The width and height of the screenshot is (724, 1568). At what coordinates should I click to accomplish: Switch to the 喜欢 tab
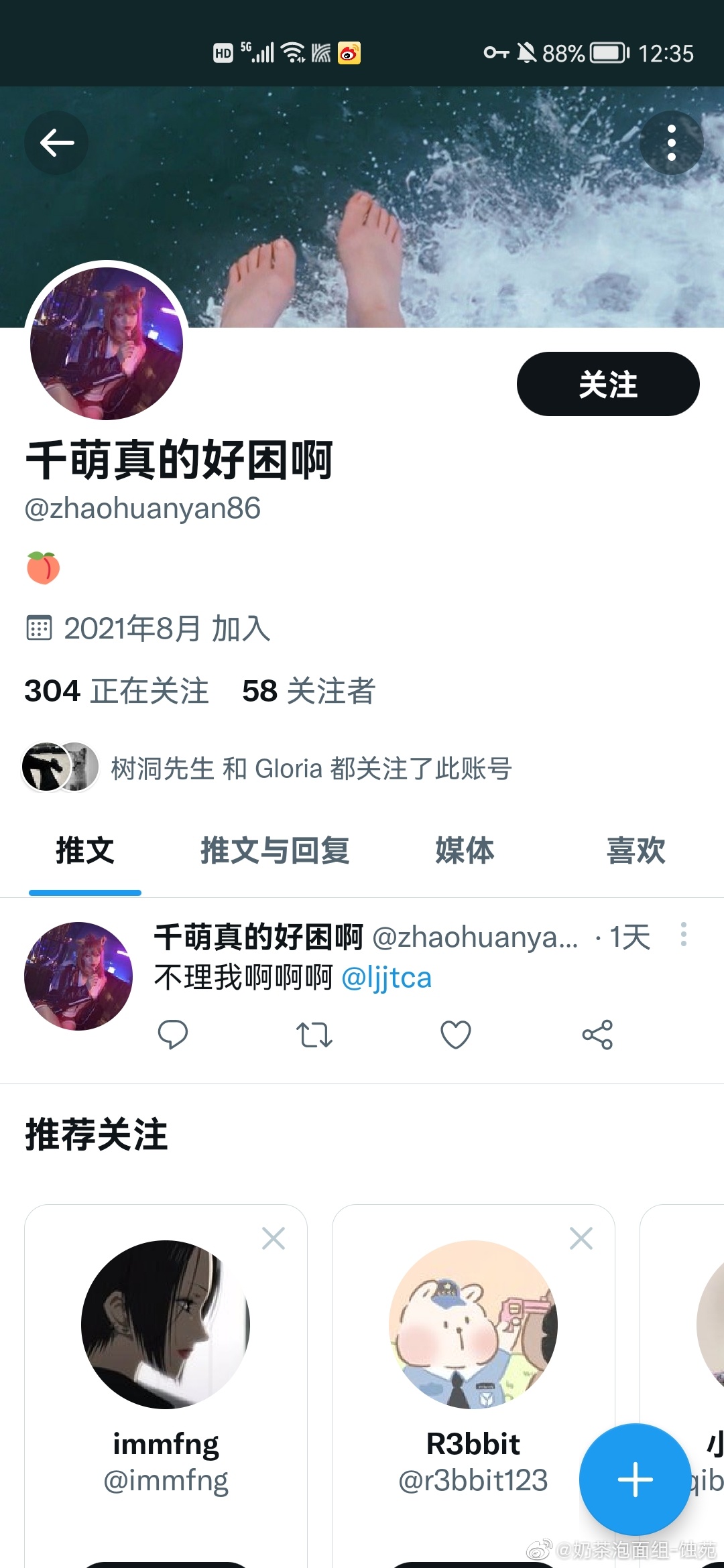[636, 851]
